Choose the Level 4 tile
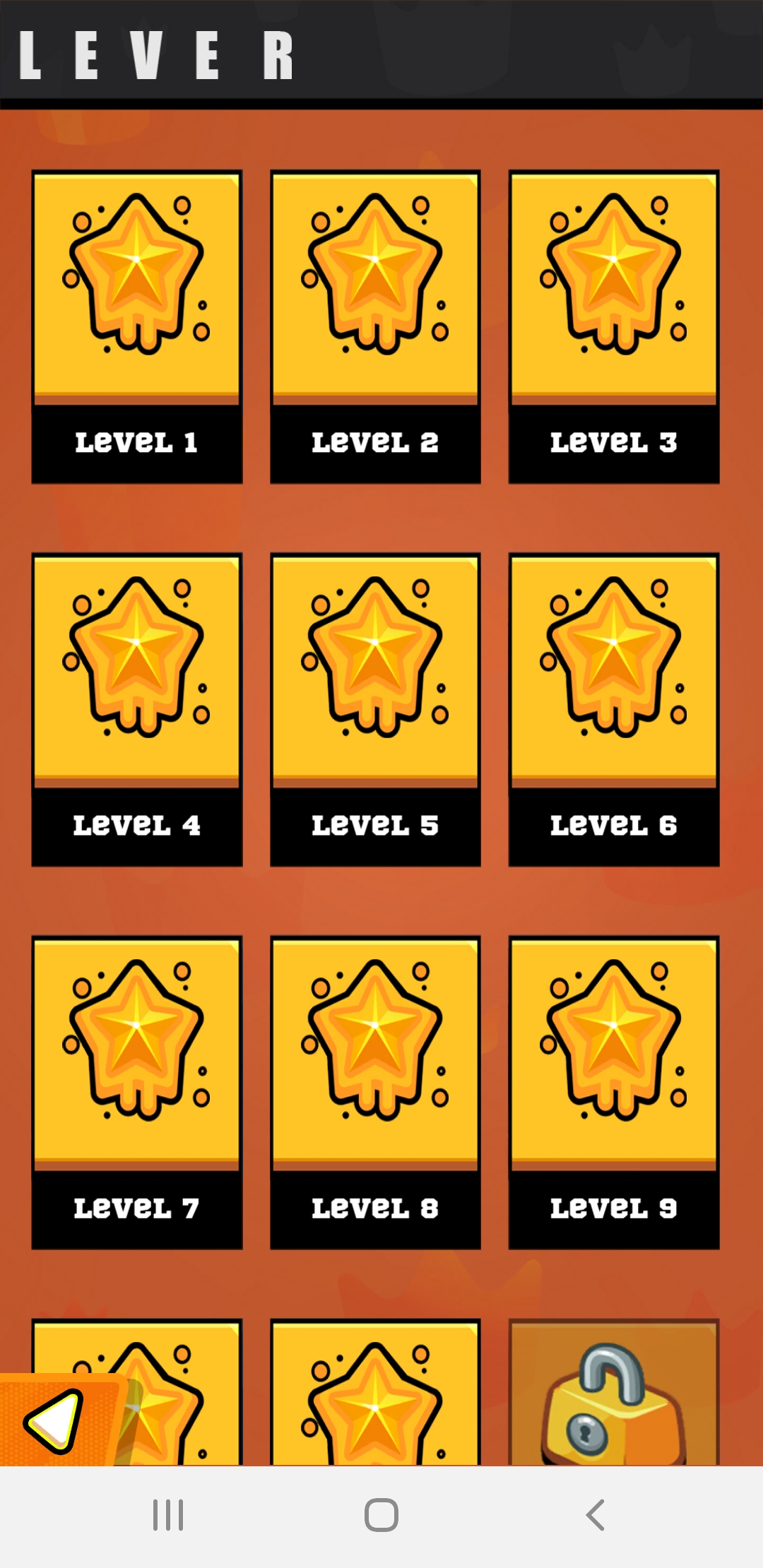Viewport: 763px width, 1568px height. click(x=137, y=709)
